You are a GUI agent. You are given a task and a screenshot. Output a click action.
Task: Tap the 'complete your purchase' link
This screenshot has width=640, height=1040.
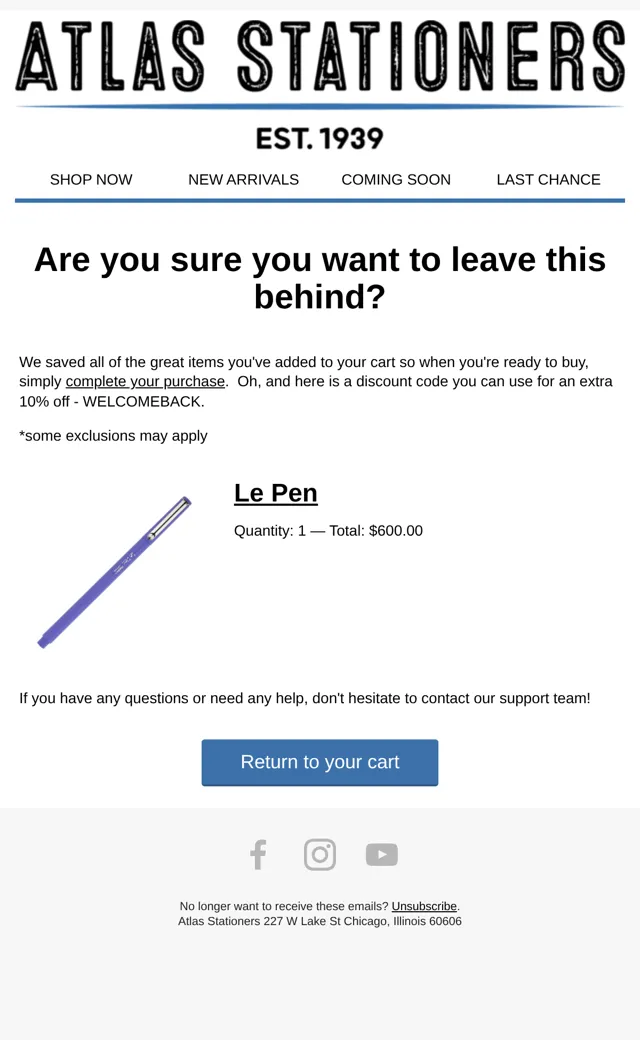pyautogui.click(x=145, y=381)
